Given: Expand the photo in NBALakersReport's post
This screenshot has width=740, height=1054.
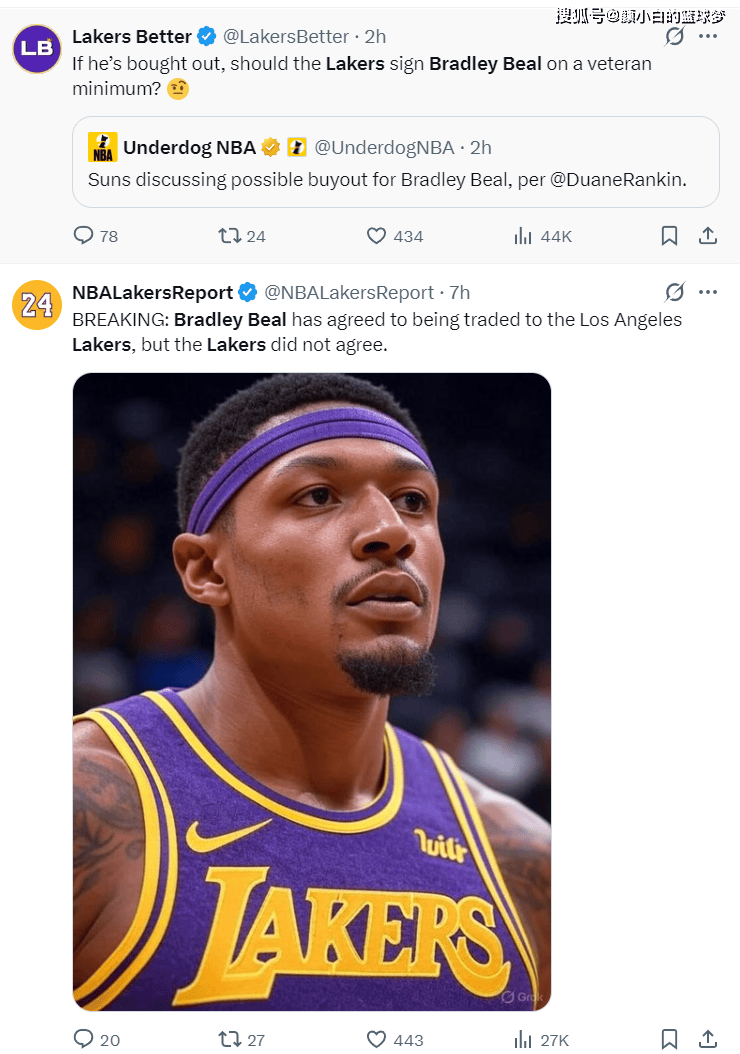Looking at the screenshot, I should click(312, 691).
